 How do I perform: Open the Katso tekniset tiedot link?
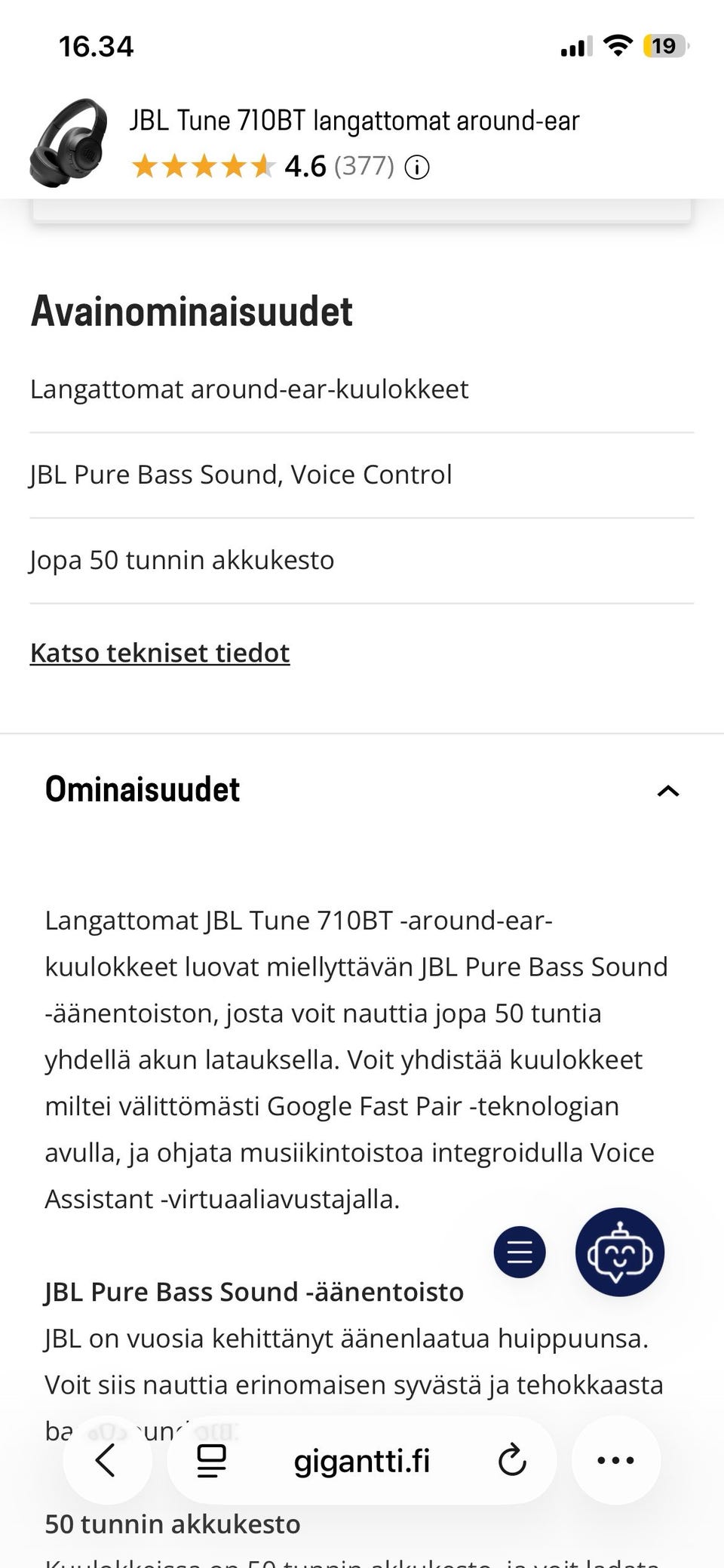coord(160,653)
